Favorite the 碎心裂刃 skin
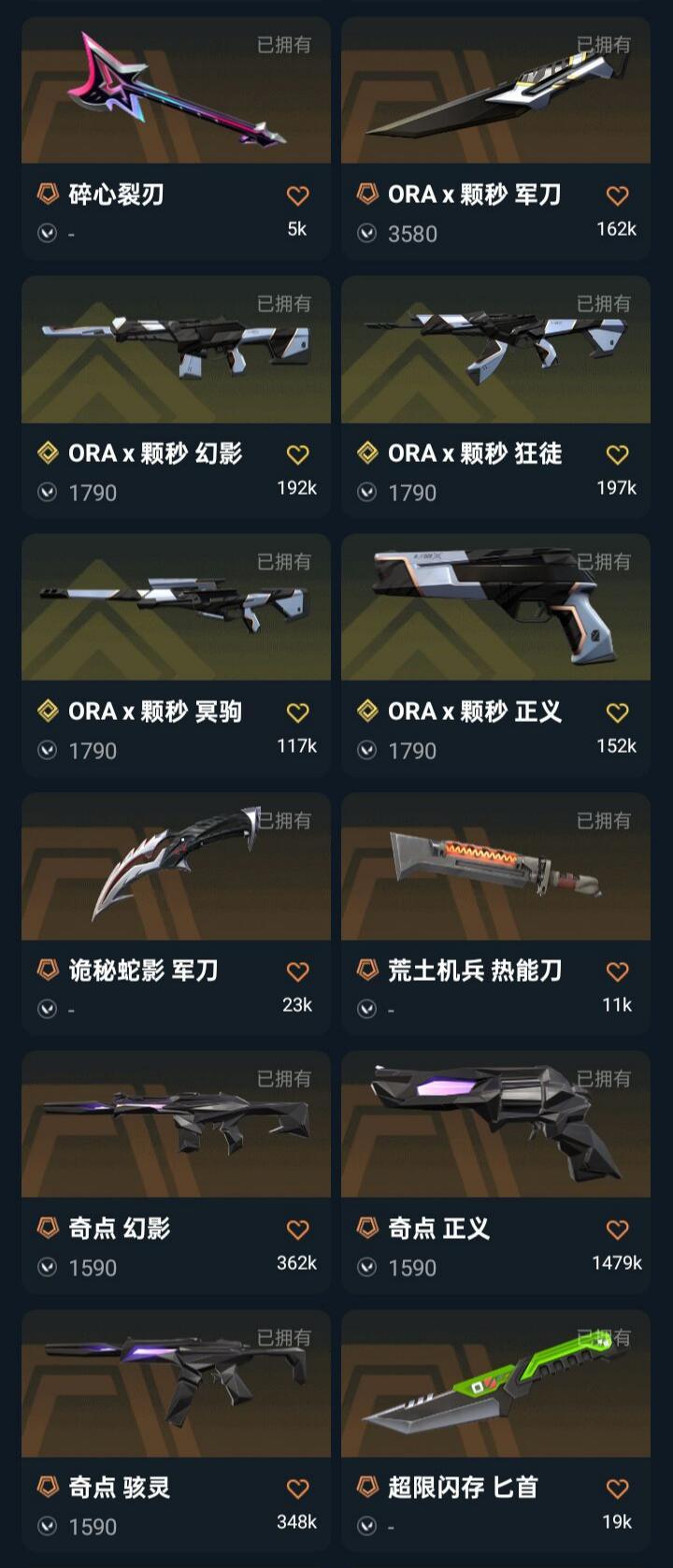 tap(297, 195)
